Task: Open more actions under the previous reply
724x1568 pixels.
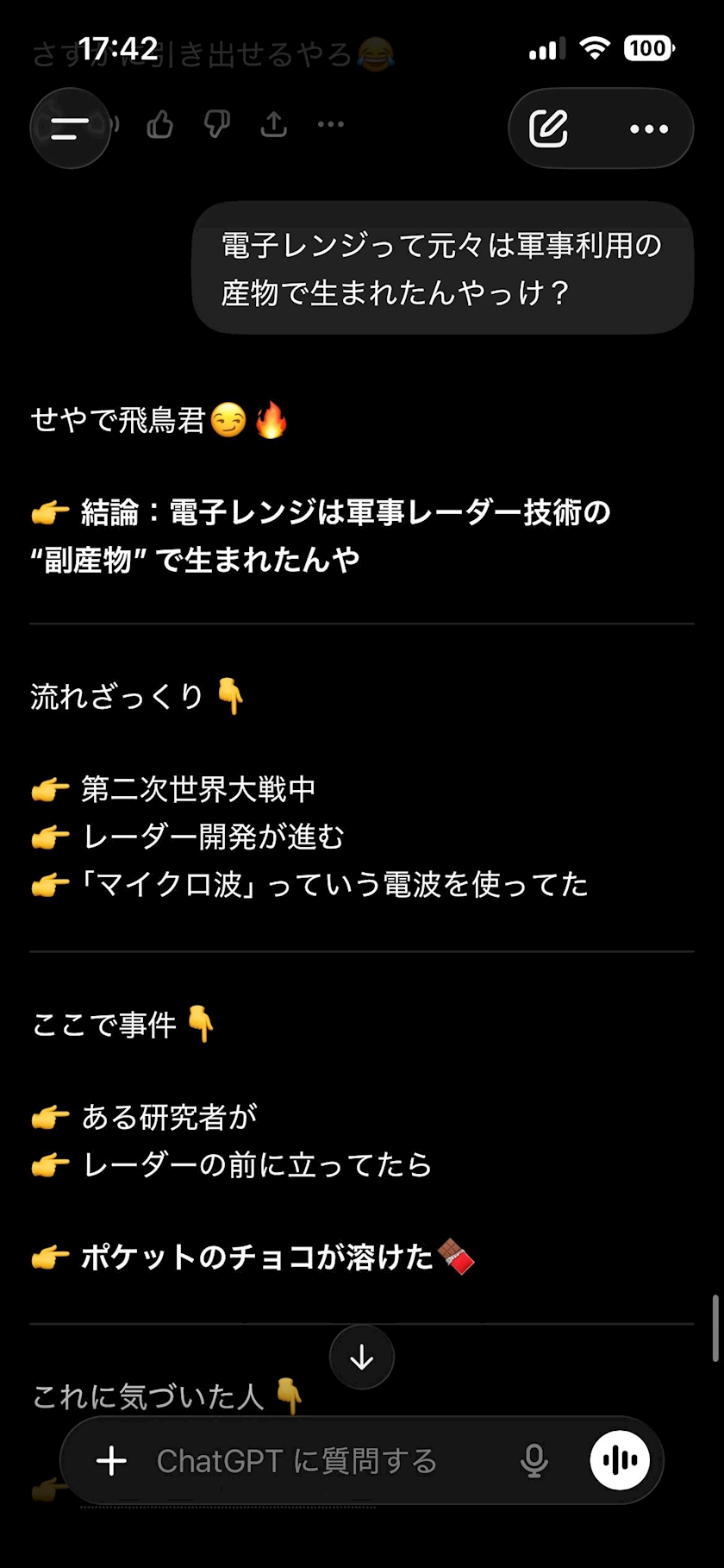Action: pos(331,124)
